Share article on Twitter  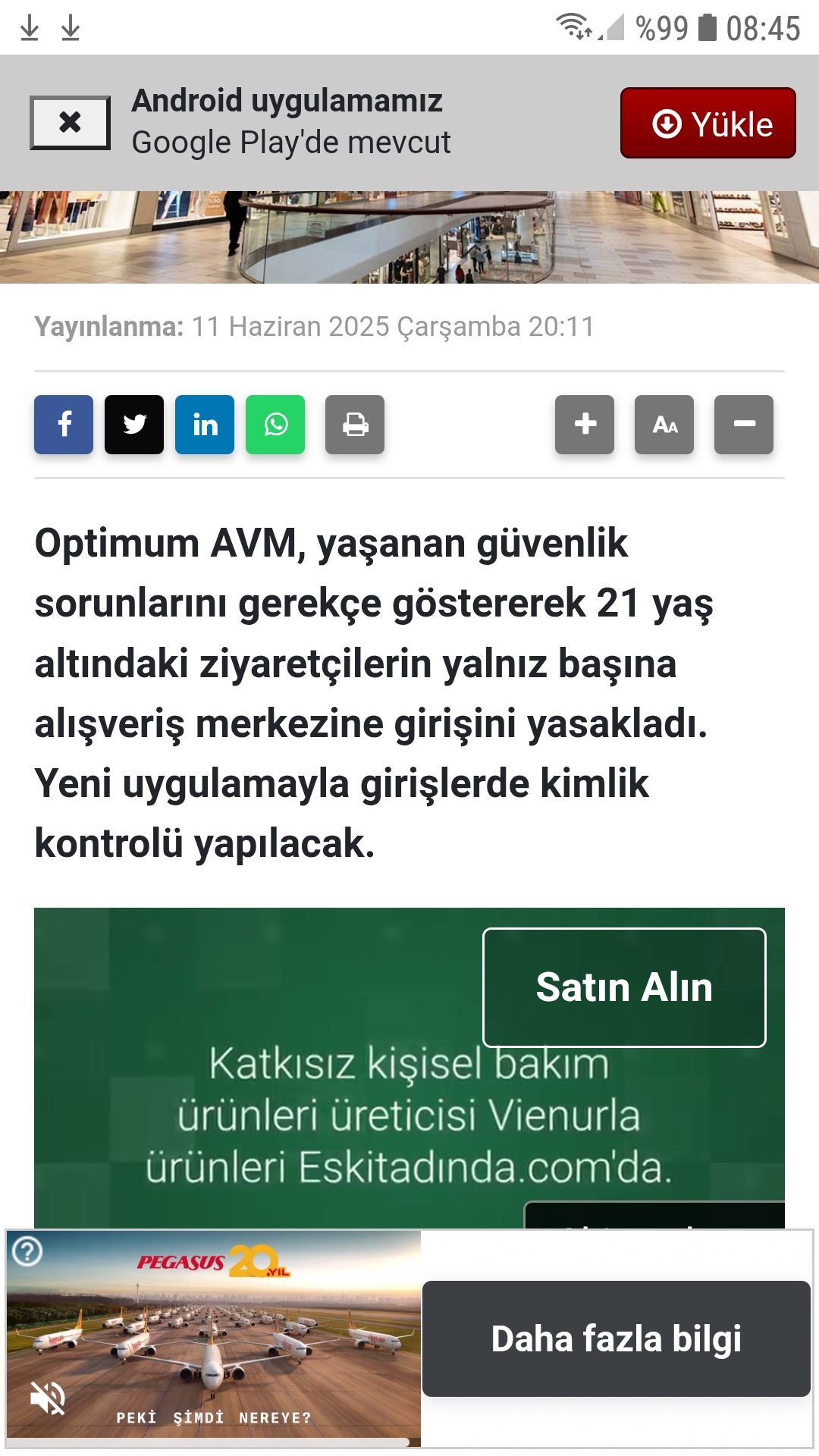pyautogui.click(x=134, y=425)
